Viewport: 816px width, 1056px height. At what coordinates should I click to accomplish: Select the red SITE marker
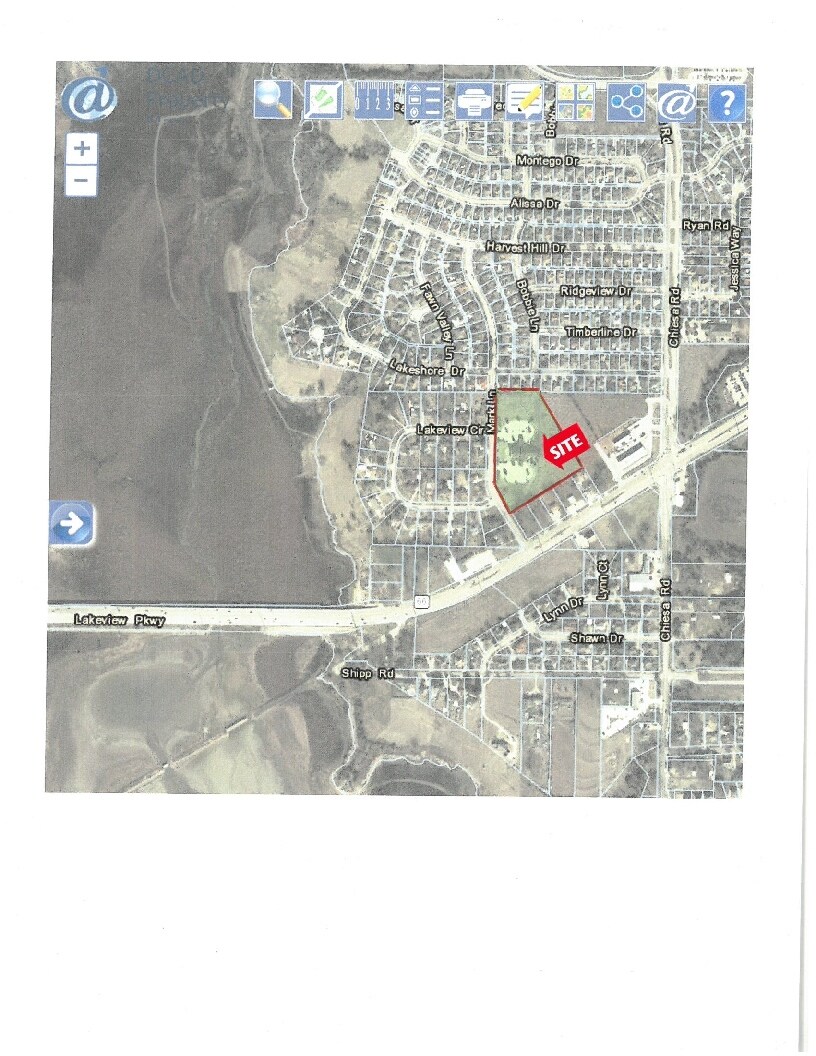pyautogui.click(x=564, y=446)
